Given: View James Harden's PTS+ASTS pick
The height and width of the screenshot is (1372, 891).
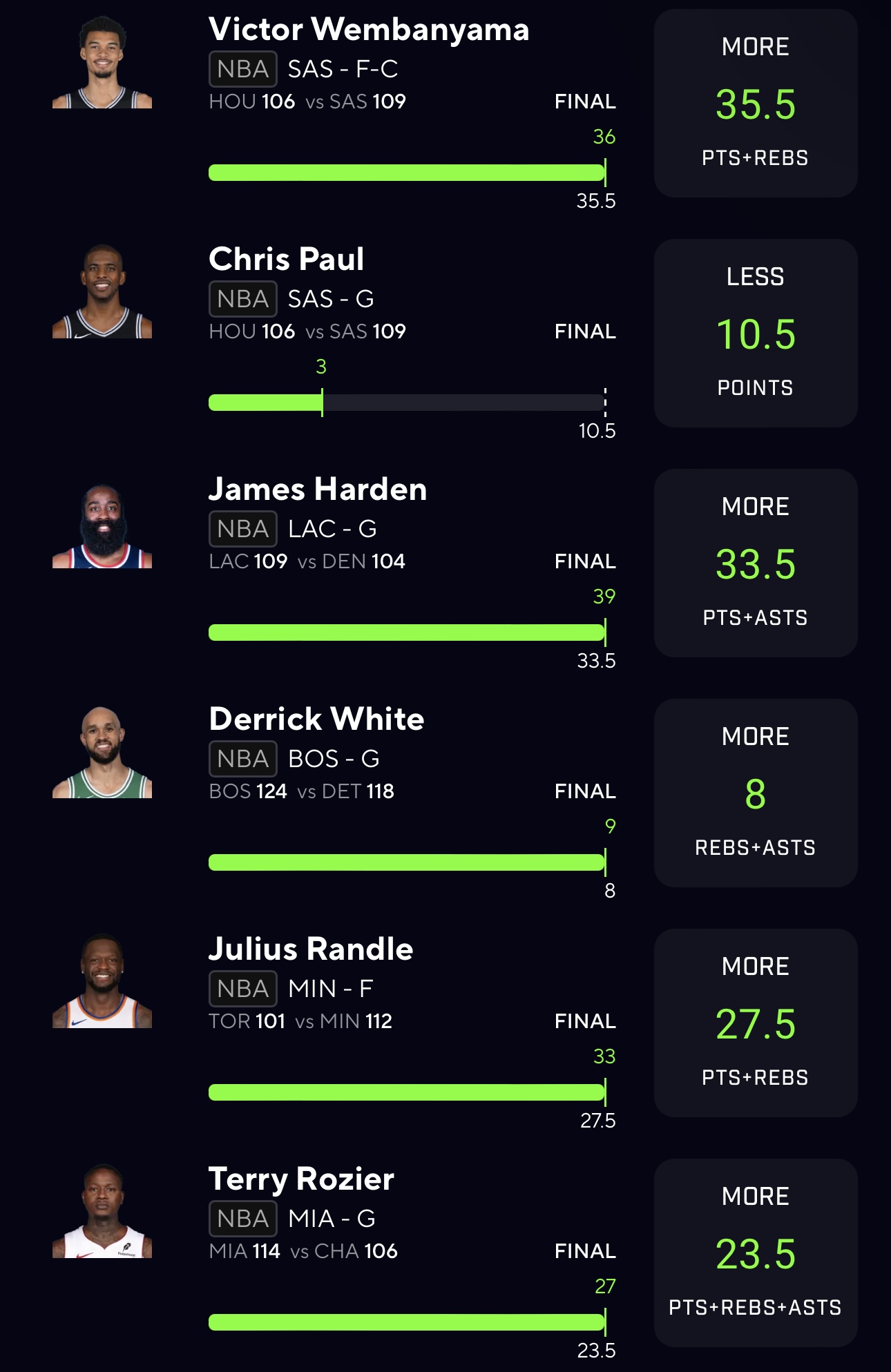Looking at the screenshot, I should [756, 563].
